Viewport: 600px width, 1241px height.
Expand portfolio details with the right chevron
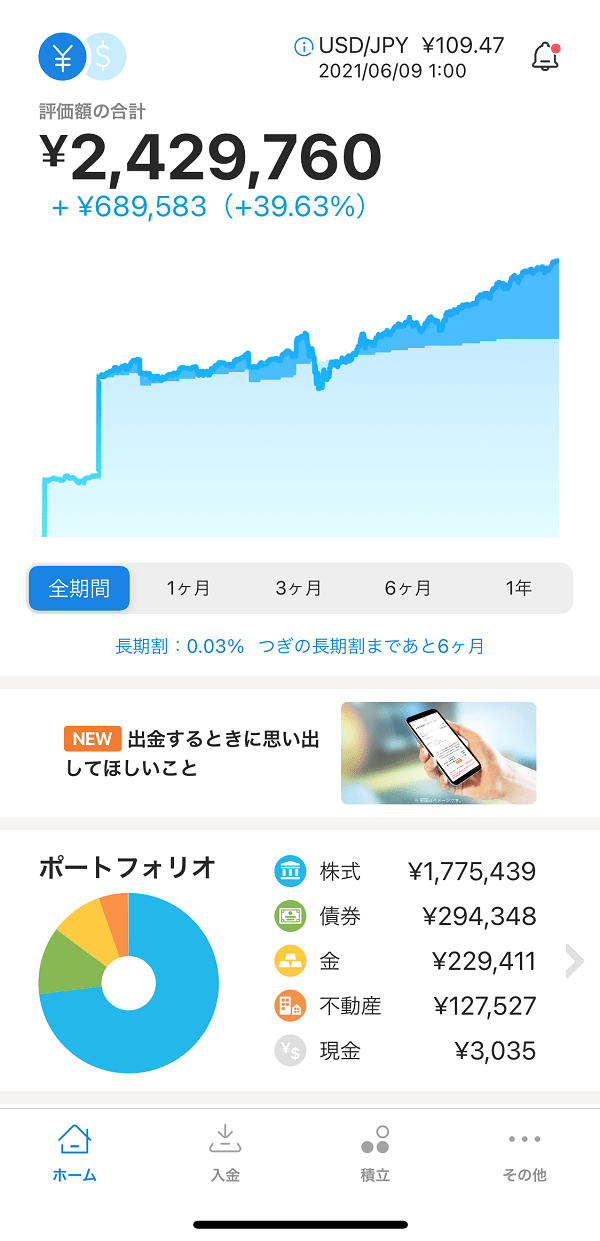pos(574,961)
